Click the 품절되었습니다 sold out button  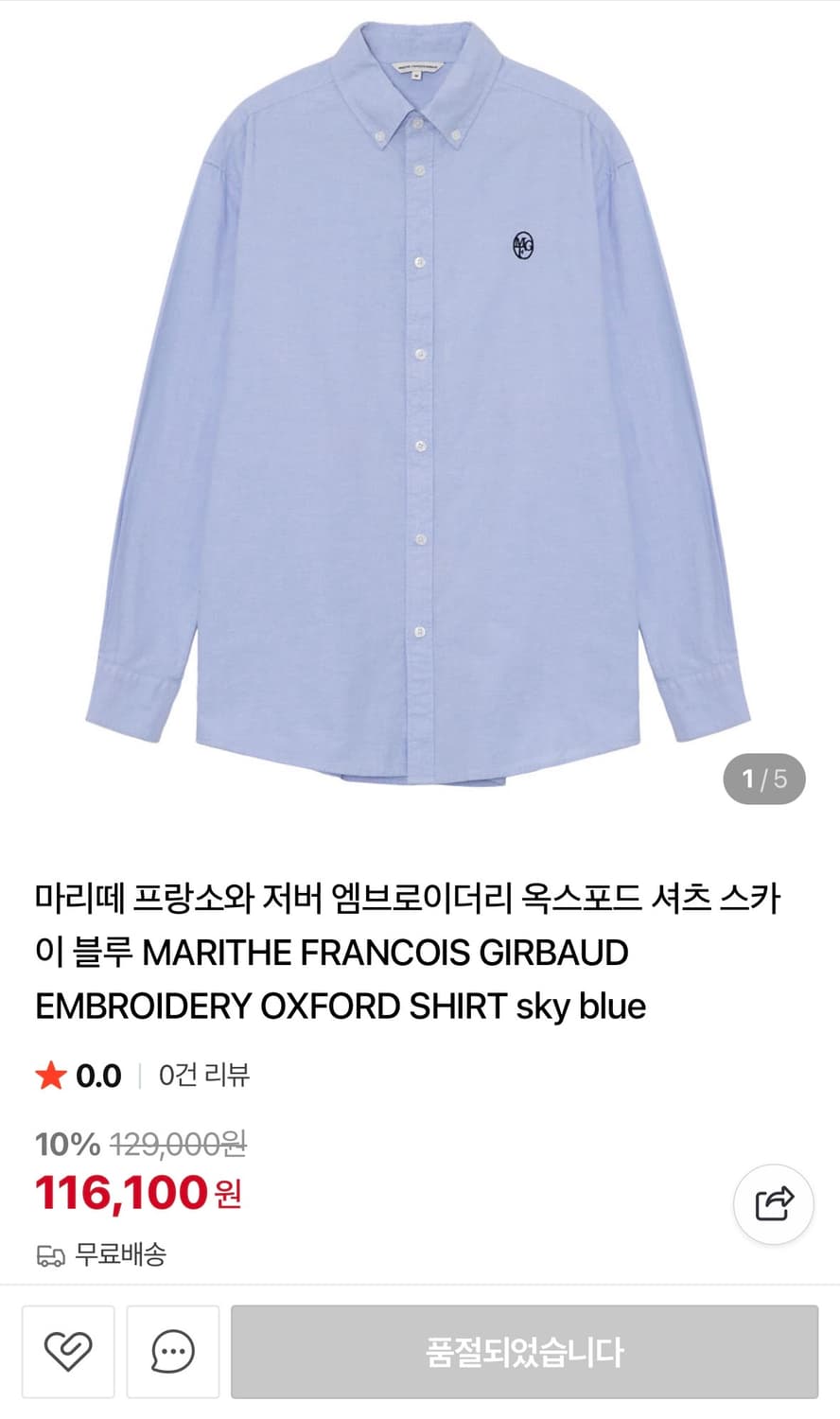tap(525, 1353)
